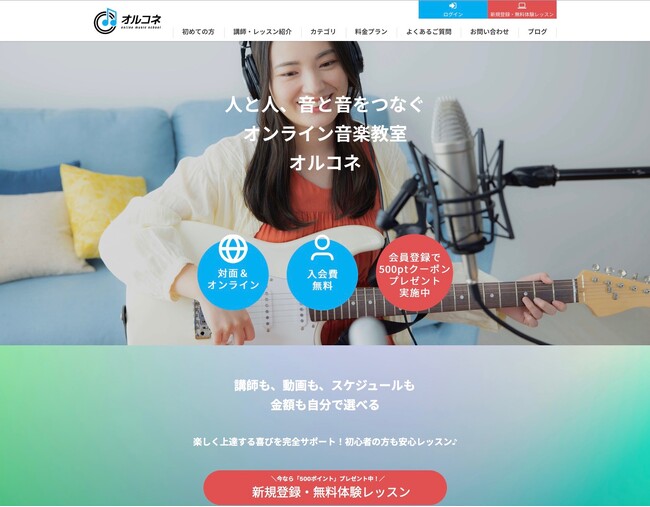Open the ブログ page
This screenshot has width=650, height=507.
[x=537, y=32]
